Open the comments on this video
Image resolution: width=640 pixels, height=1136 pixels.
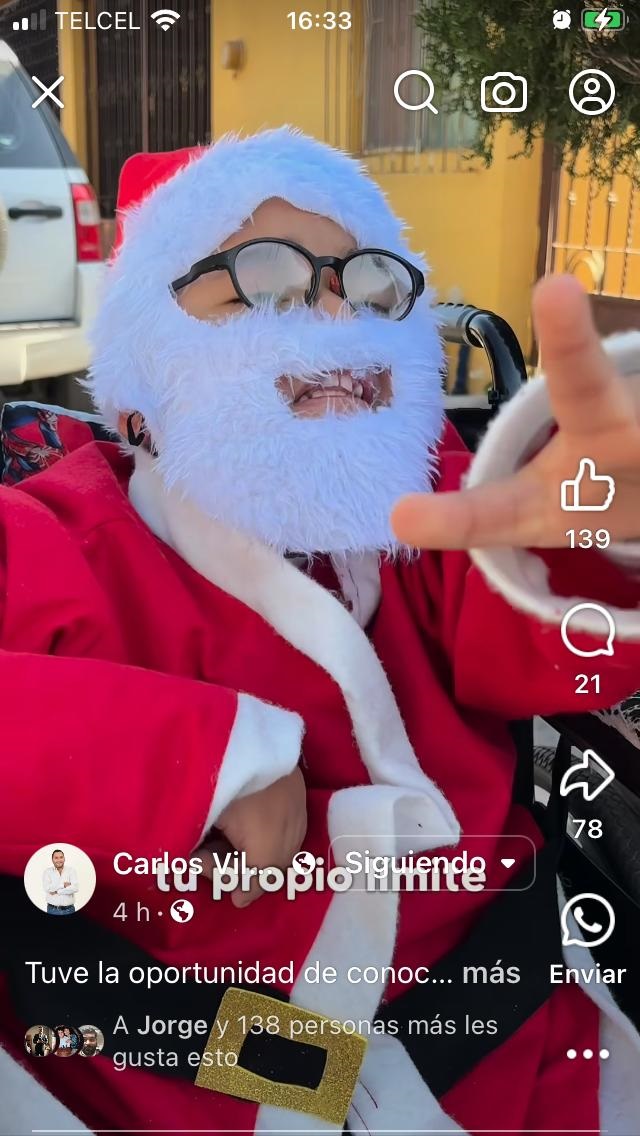pos(587,632)
